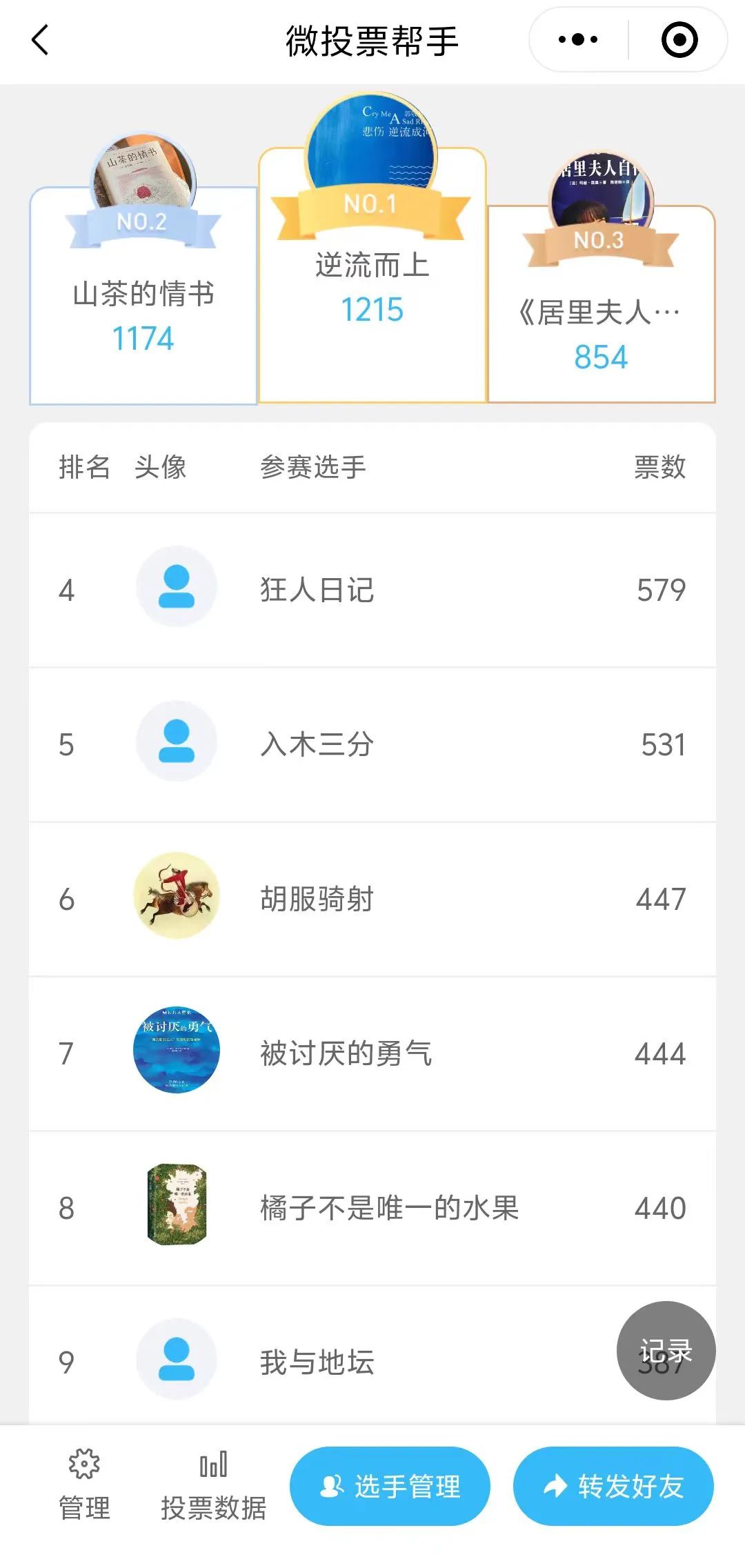Go back using the top-left arrow
Image resolution: width=745 pixels, height=1568 pixels.
point(41,40)
